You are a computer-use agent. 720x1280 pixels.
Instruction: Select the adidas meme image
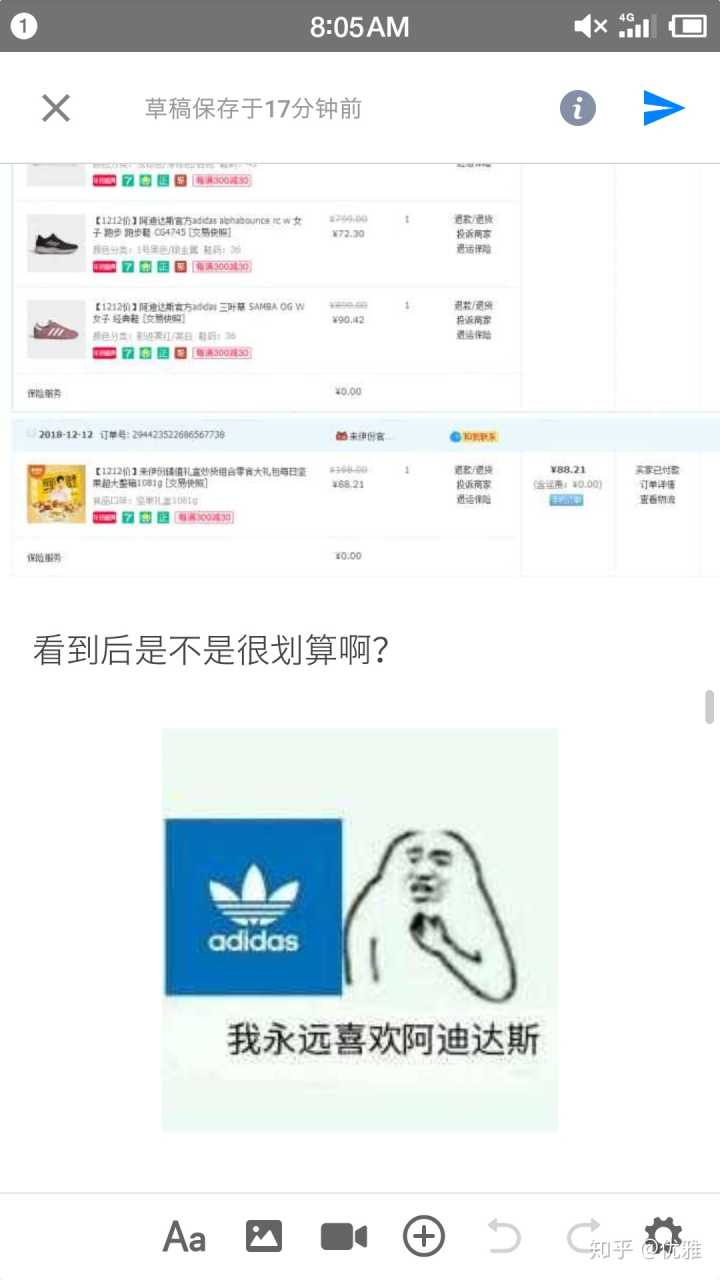pos(360,930)
